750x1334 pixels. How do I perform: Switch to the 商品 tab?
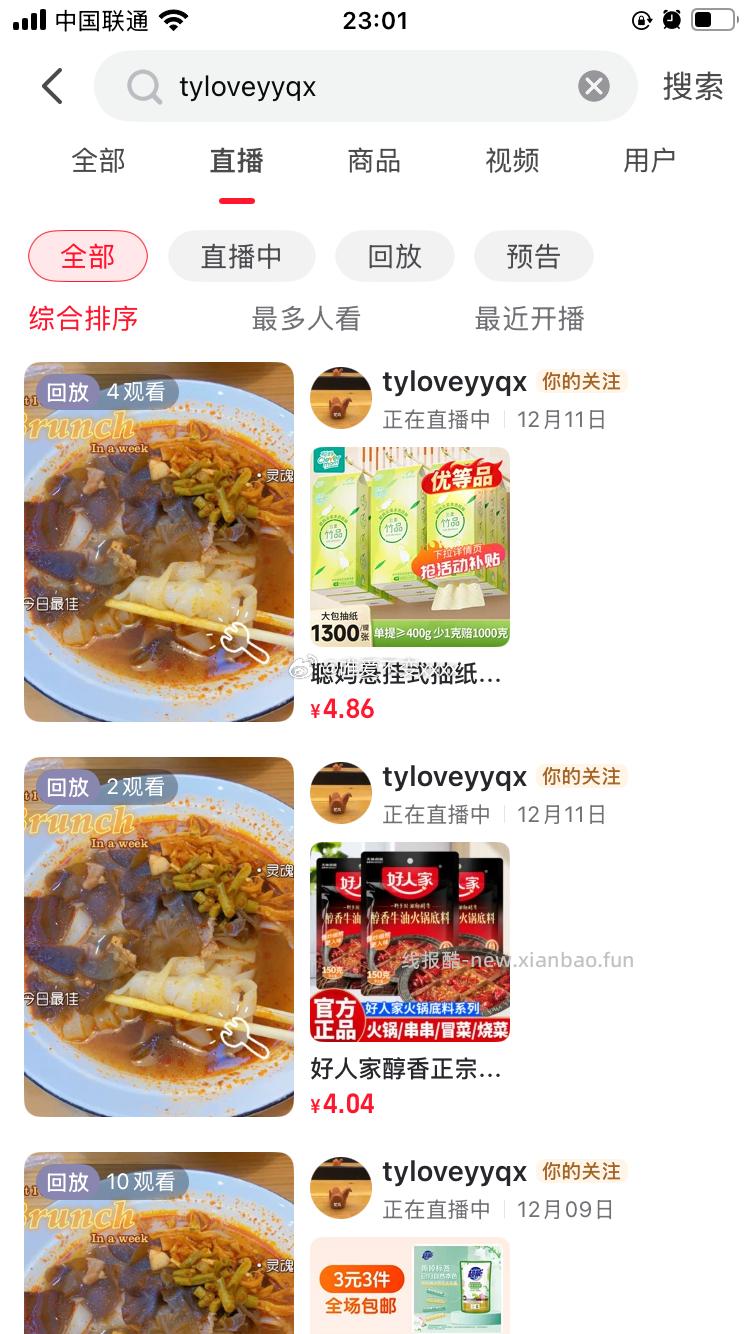click(373, 160)
